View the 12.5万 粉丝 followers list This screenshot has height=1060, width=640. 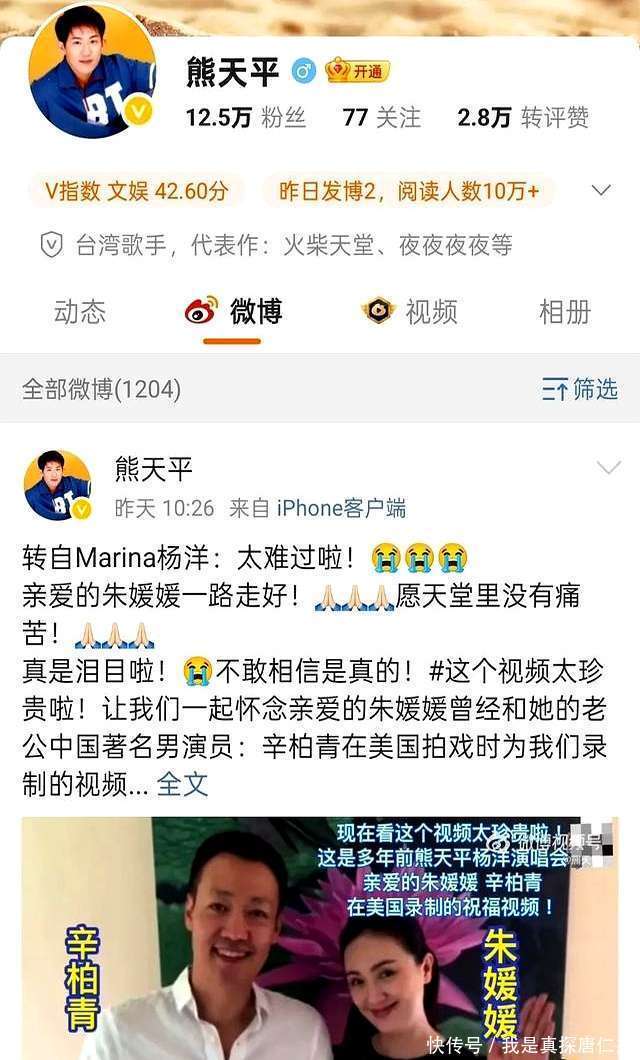246,118
